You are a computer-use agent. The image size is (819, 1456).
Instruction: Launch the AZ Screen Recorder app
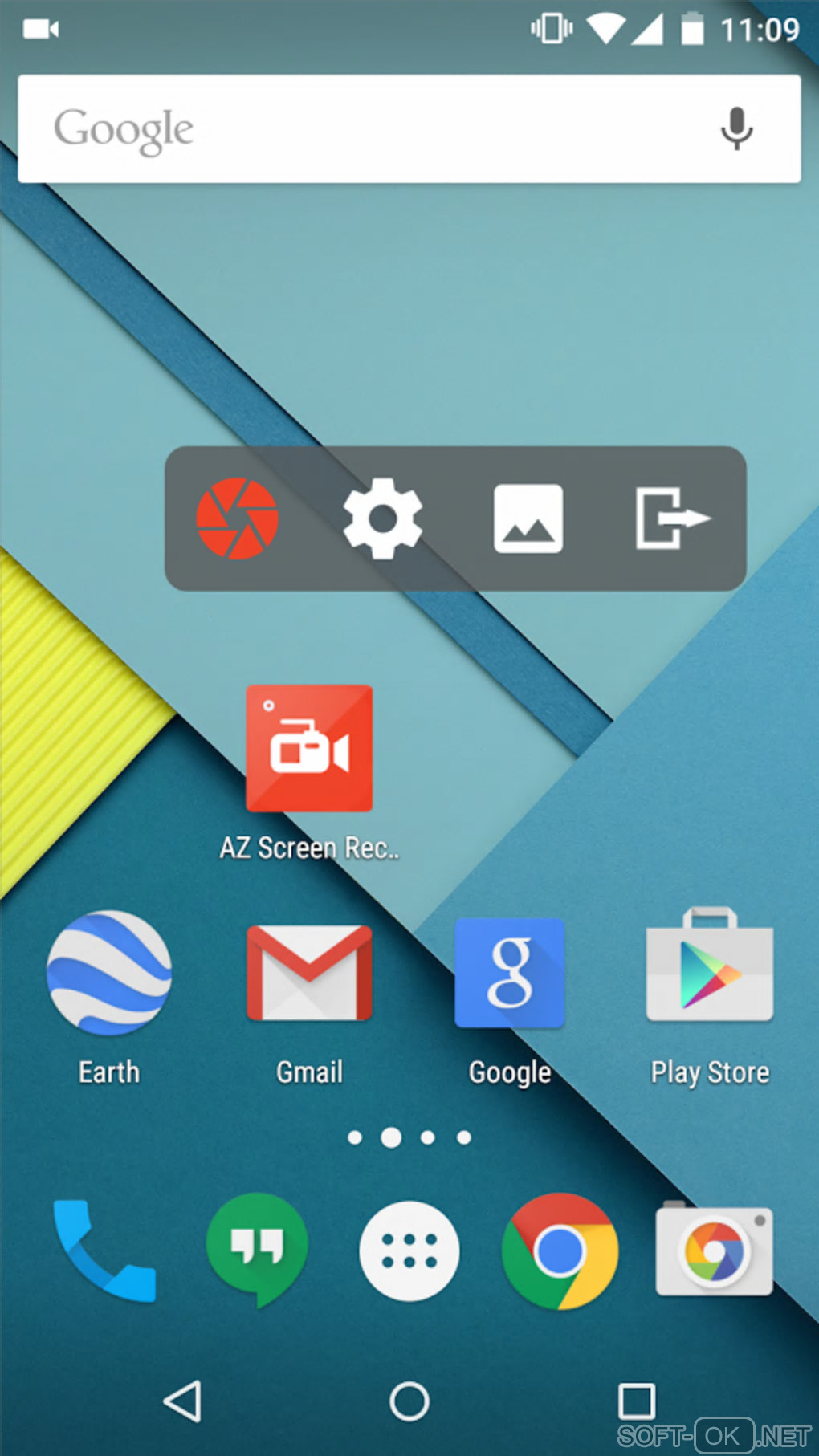click(309, 749)
